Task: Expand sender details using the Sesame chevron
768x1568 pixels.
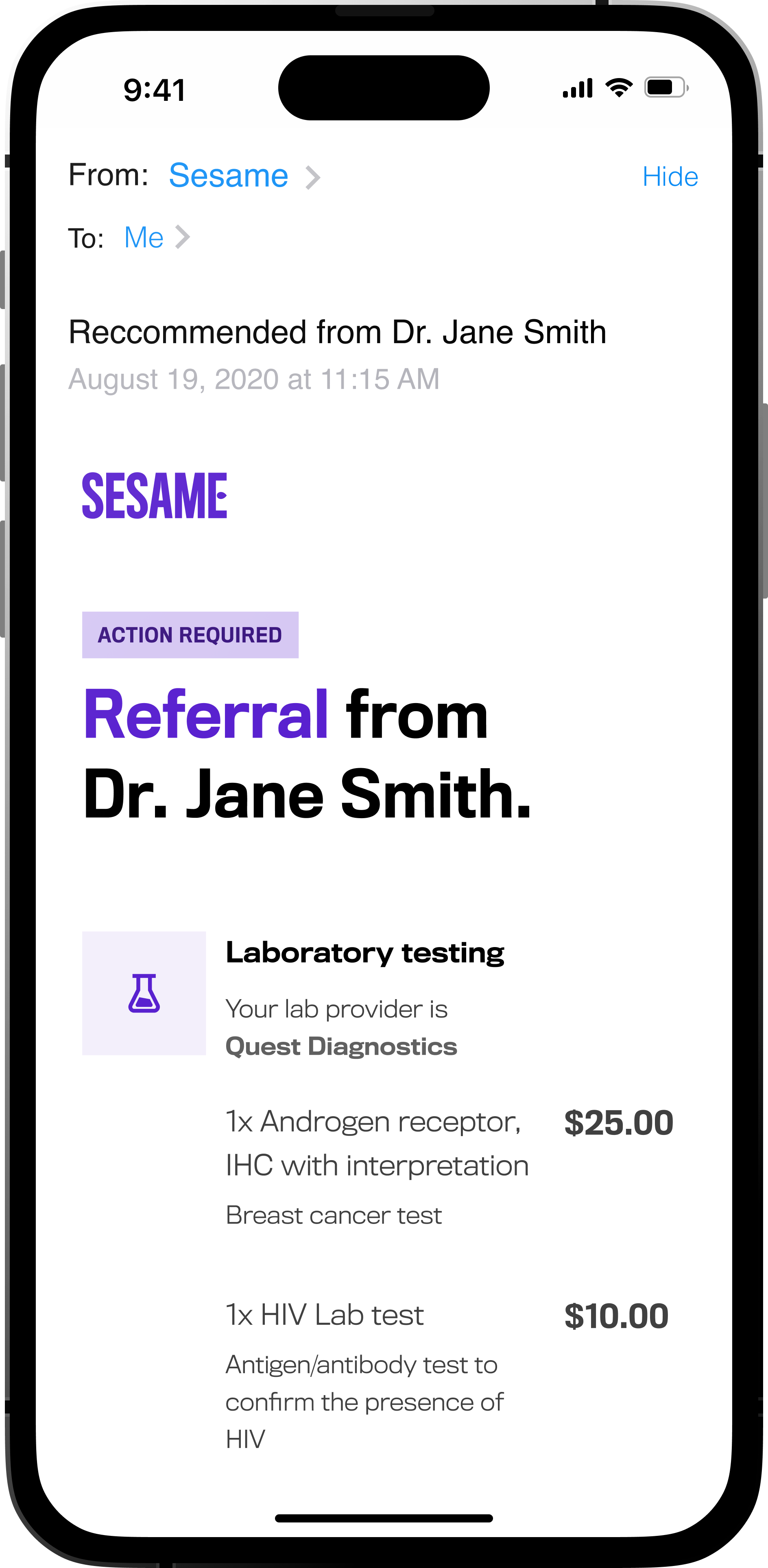Action: click(x=314, y=176)
